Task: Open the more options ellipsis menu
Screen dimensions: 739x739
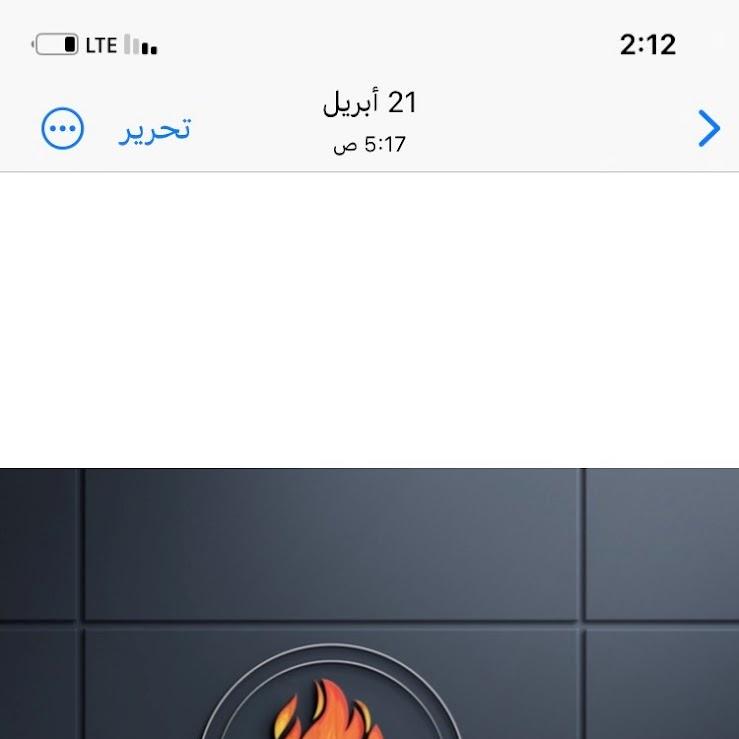Action: [62, 129]
